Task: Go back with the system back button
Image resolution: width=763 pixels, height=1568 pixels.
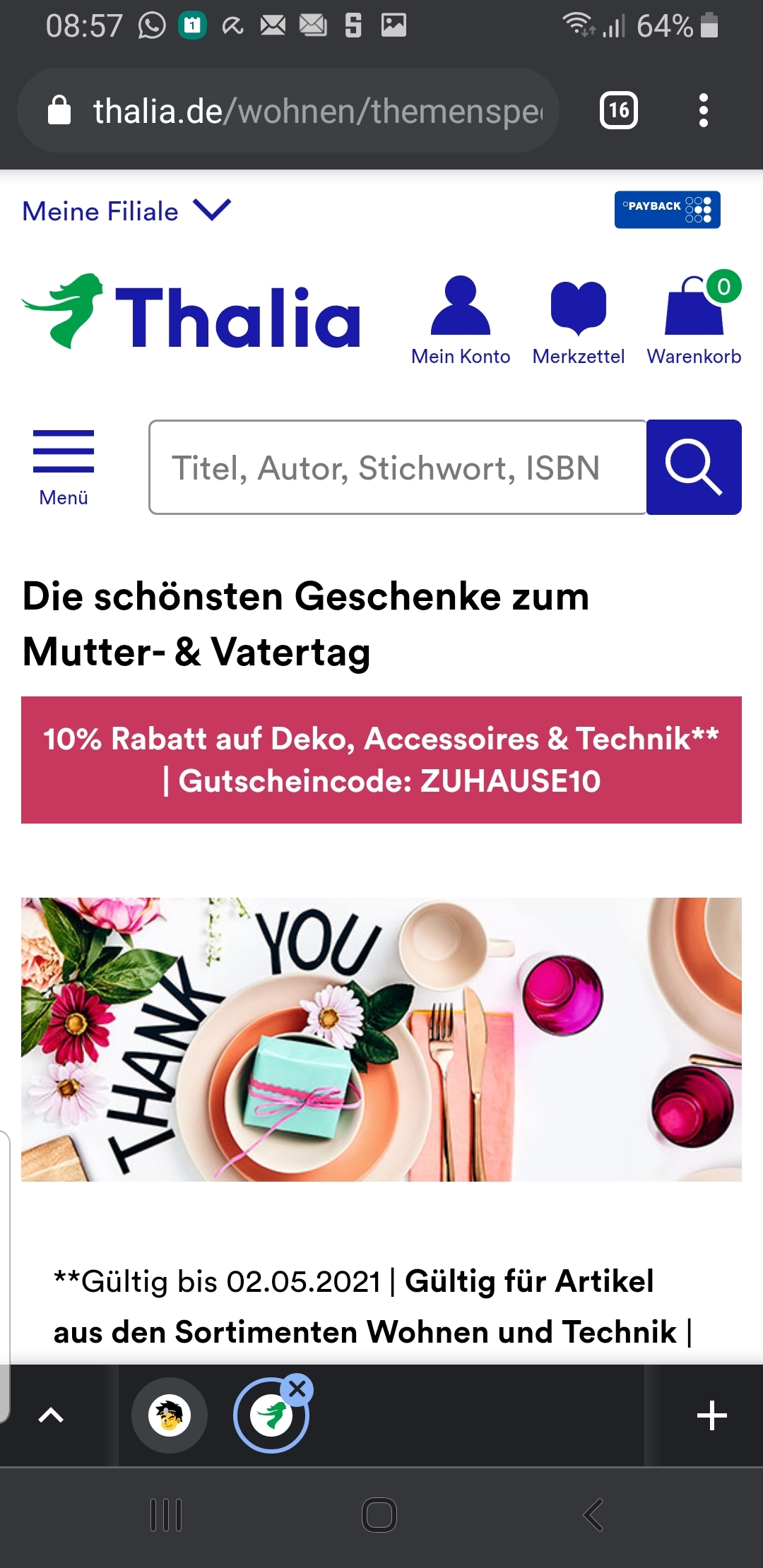Action: tap(593, 1515)
